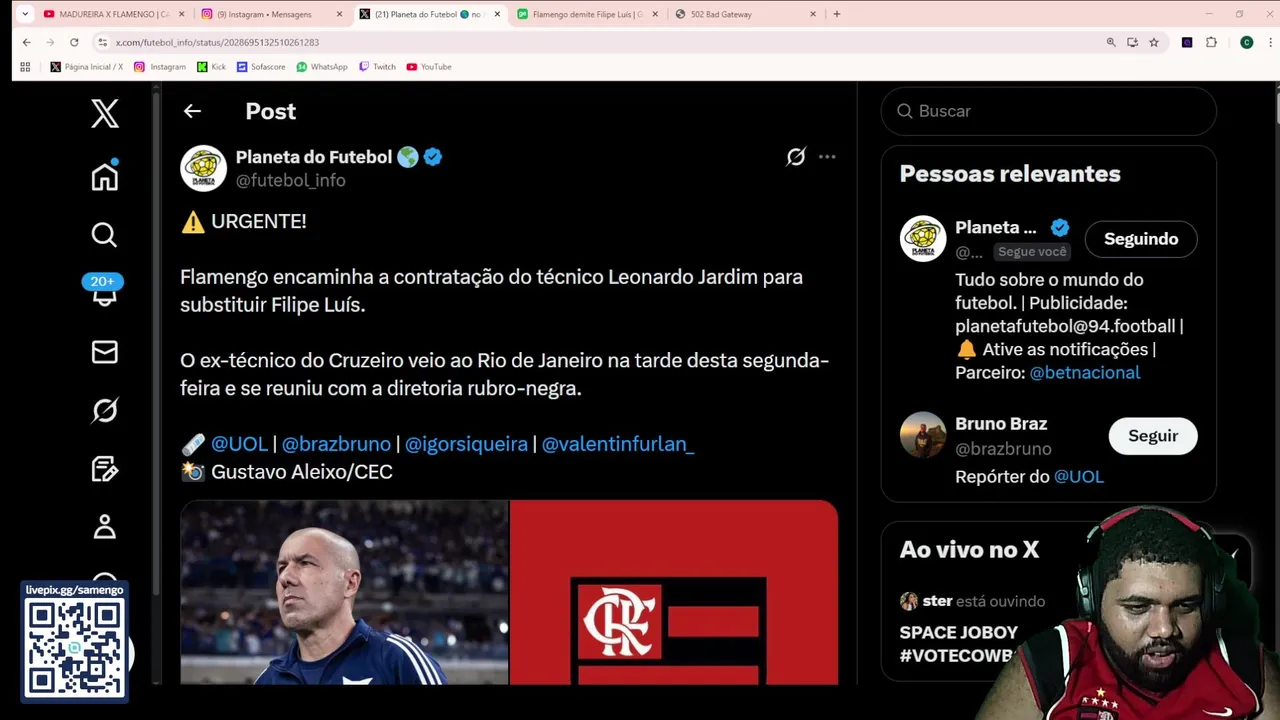Screen dimensions: 1280x720
Task: Go back from the Post view
Action: pyautogui.click(x=192, y=111)
